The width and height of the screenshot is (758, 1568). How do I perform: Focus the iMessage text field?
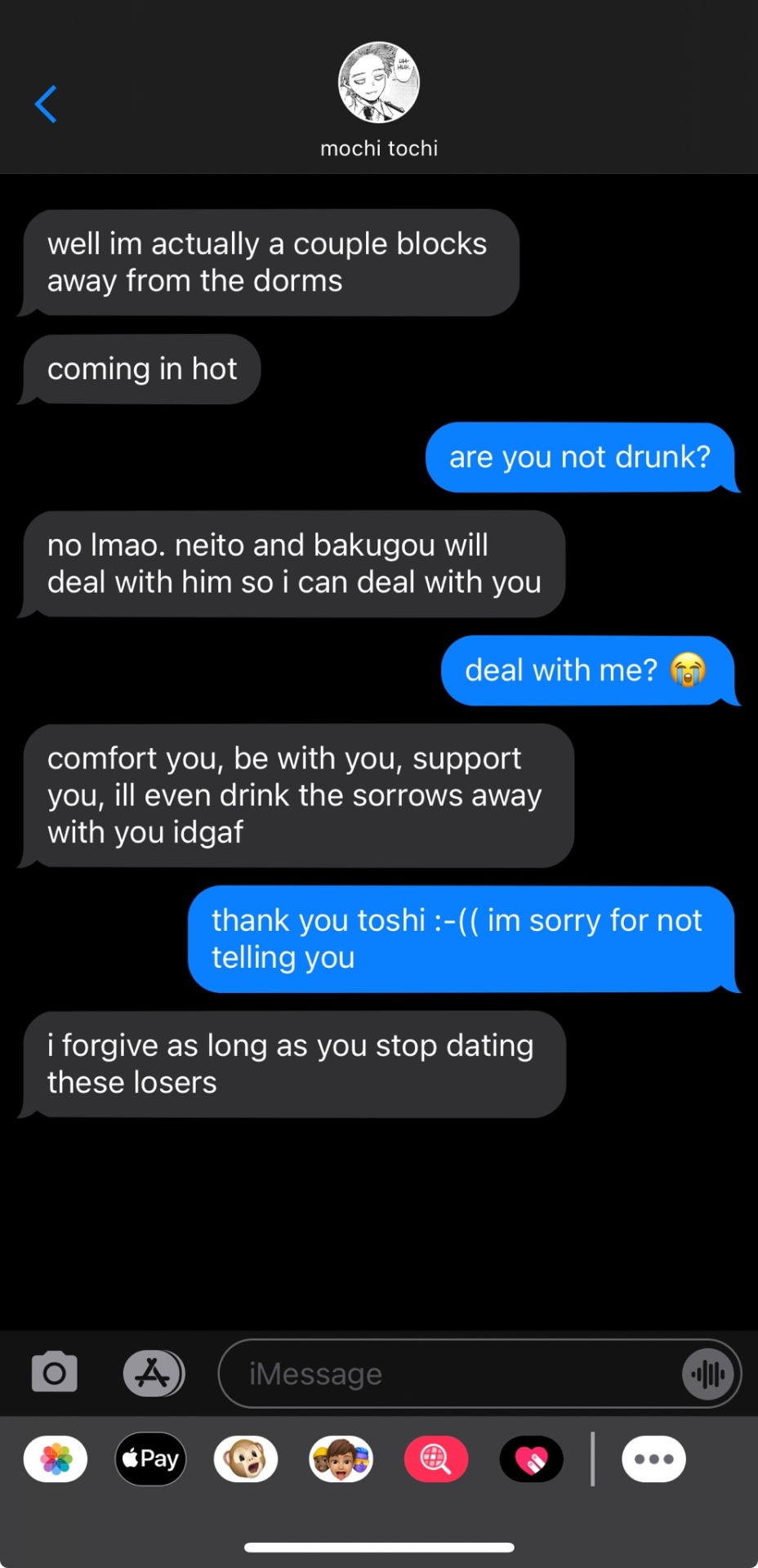pos(449,1374)
